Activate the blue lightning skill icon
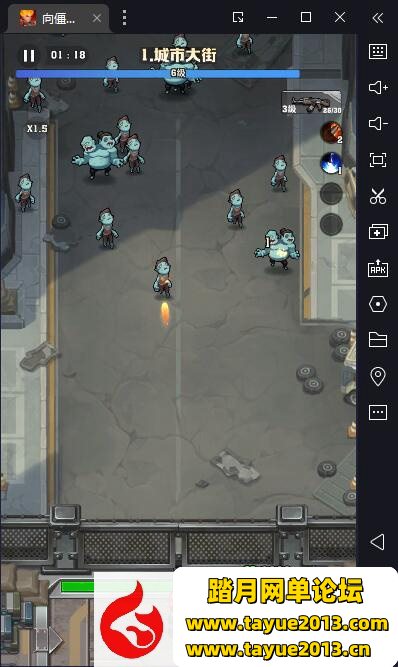Screen dimensions: 398x667 click(331, 163)
